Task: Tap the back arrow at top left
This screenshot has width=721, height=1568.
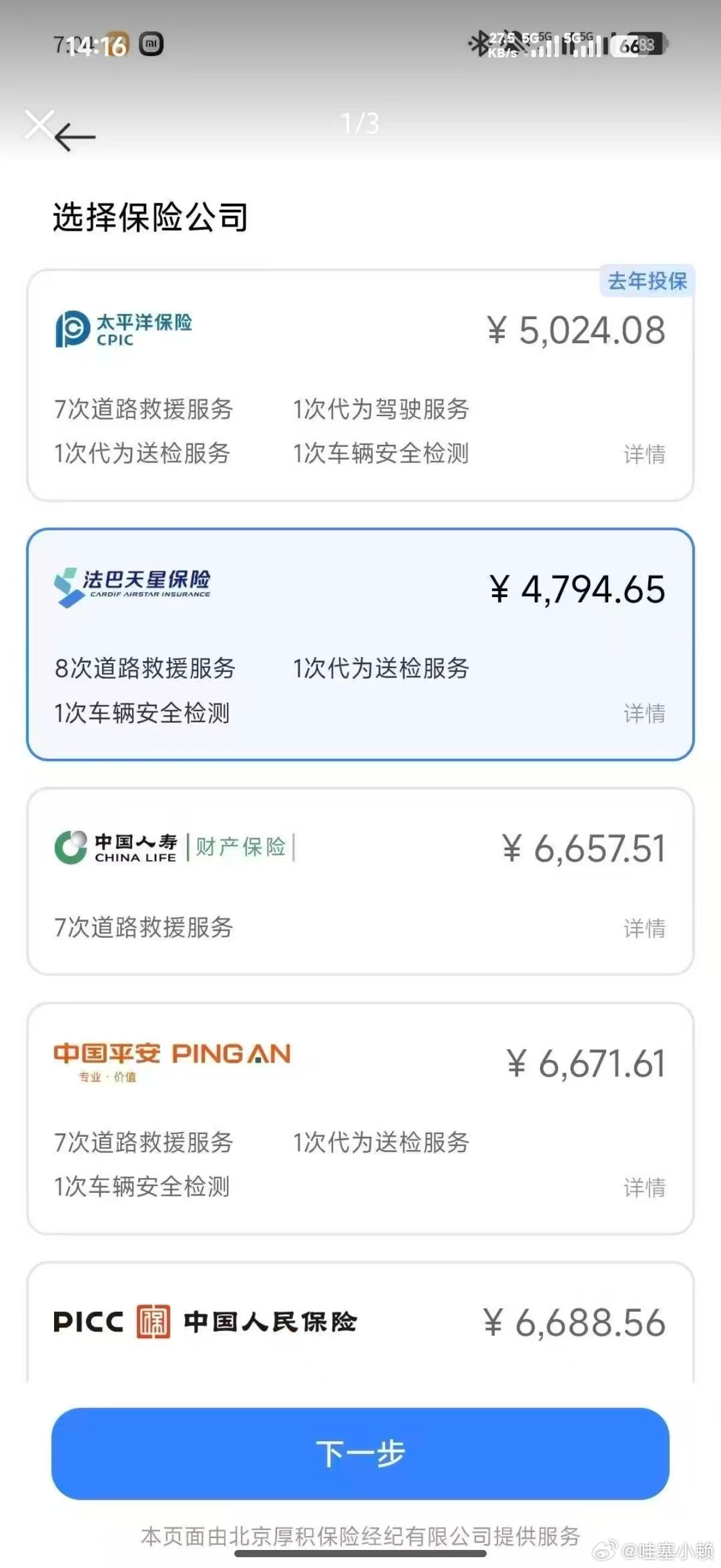Action: click(x=75, y=136)
